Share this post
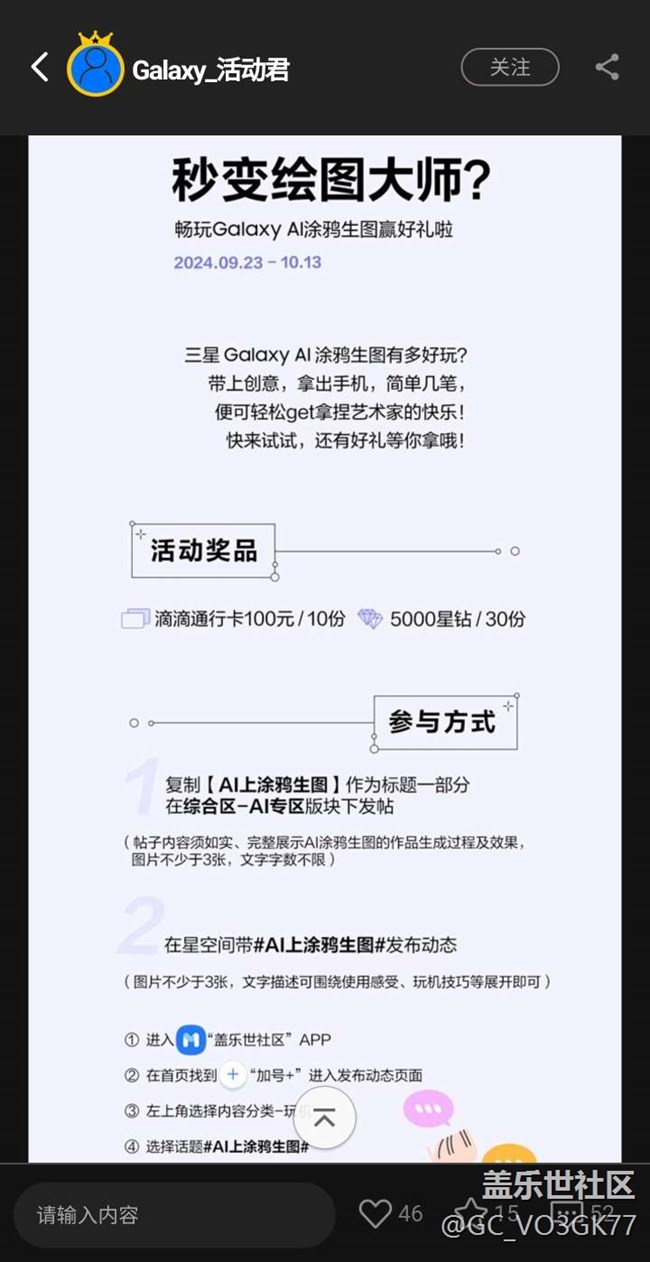Image resolution: width=650 pixels, height=1262 pixels. (607, 67)
